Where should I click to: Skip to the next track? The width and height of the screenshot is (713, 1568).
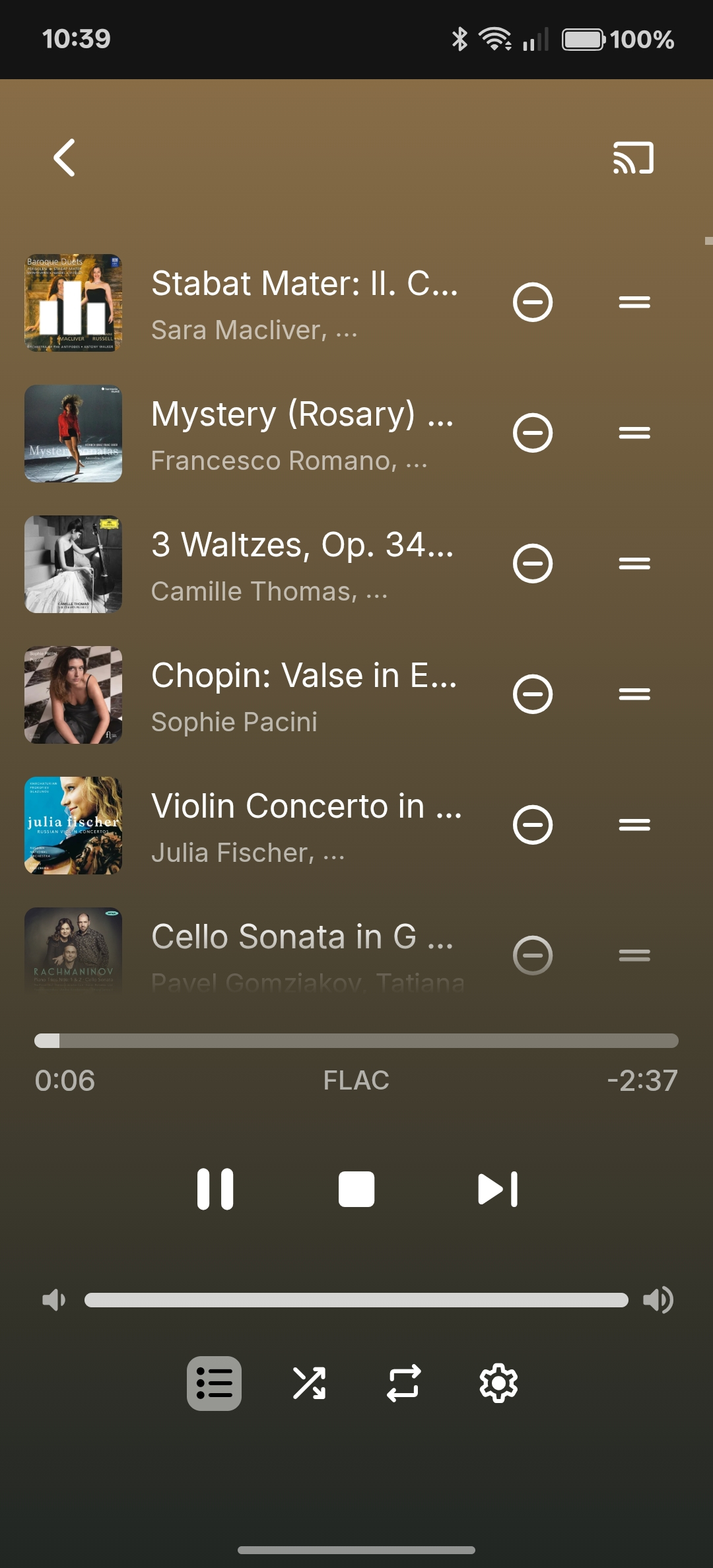498,1189
